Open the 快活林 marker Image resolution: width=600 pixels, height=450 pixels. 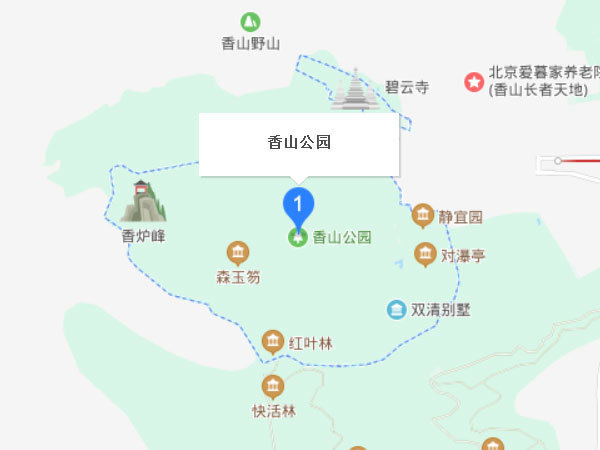[x=272, y=386]
